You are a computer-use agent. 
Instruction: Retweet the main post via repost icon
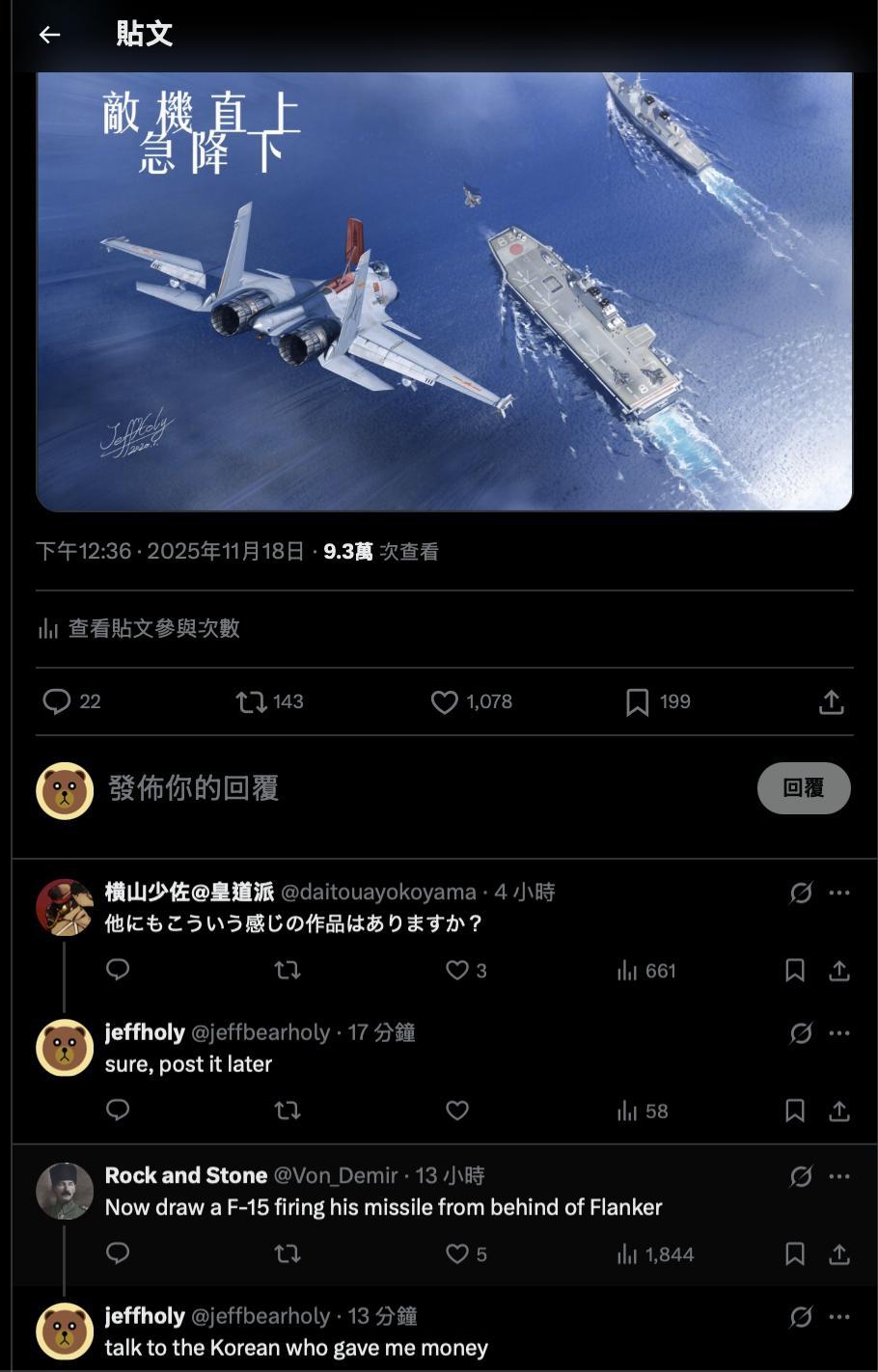click(253, 701)
